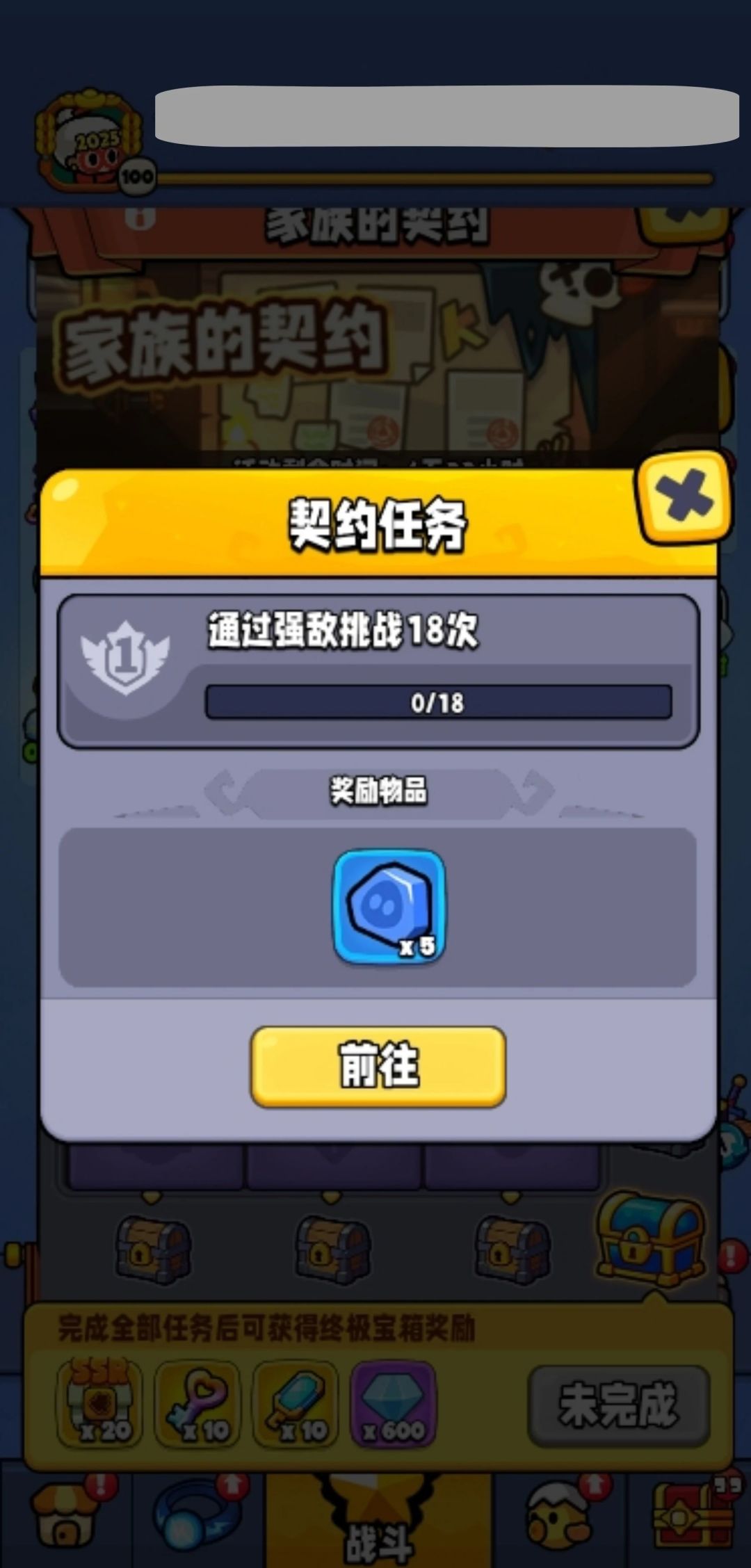Close the 契约任务 popup with the X

(x=684, y=502)
